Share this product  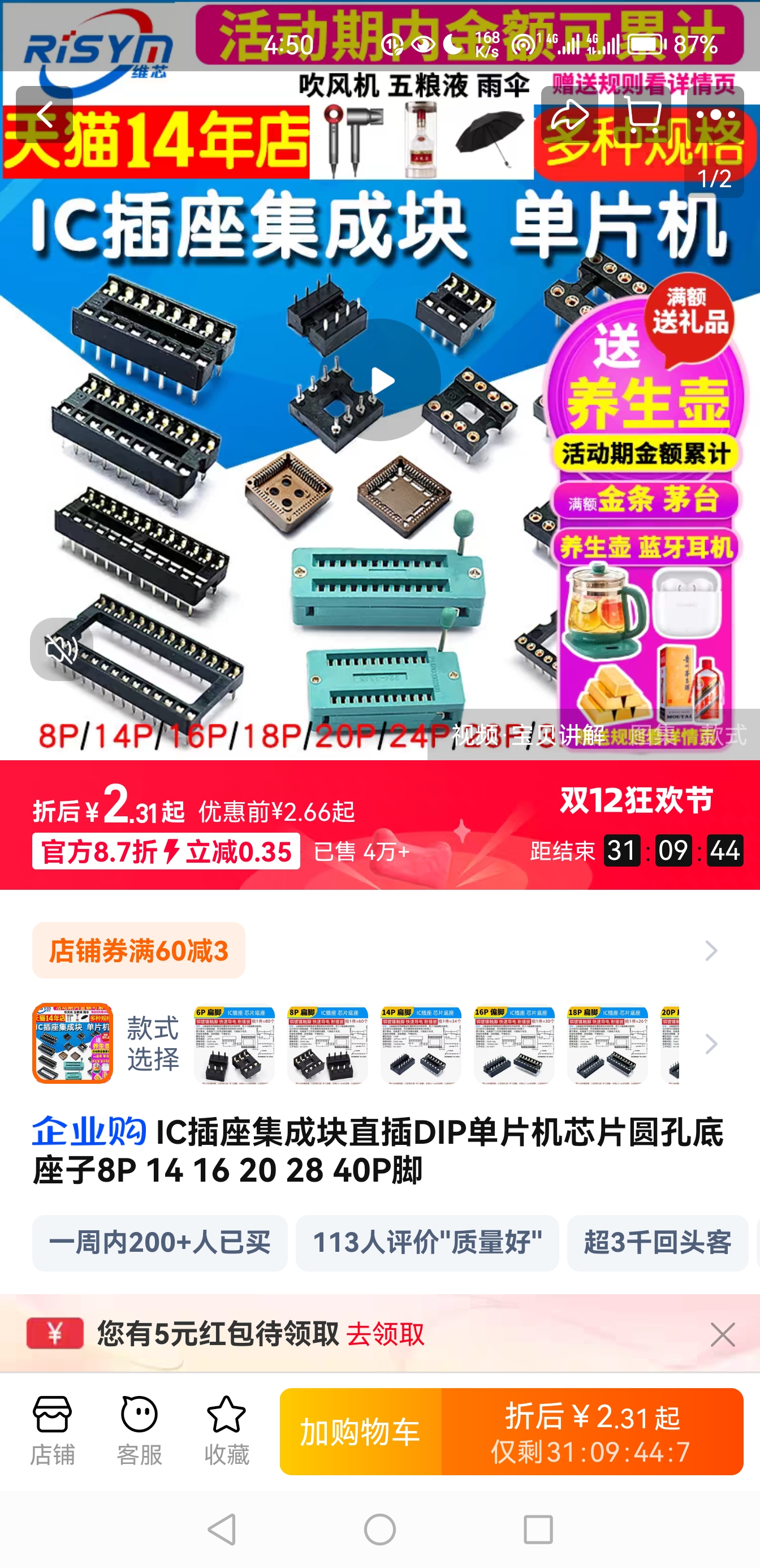tap(568, 114)
